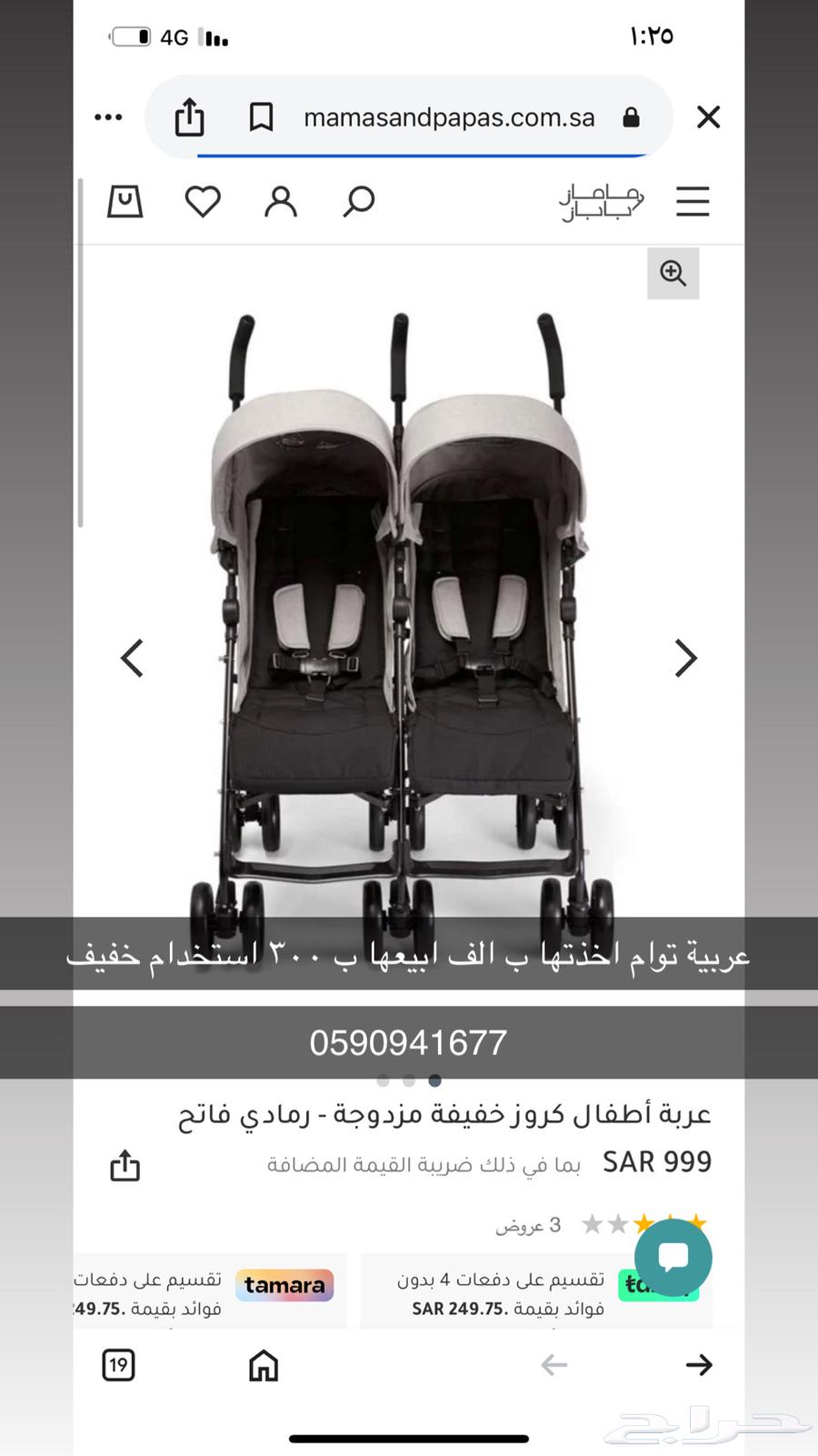Viewport: 818px width, 1456px height.
Task: Open the account profile icon
Action: (280, 202)
